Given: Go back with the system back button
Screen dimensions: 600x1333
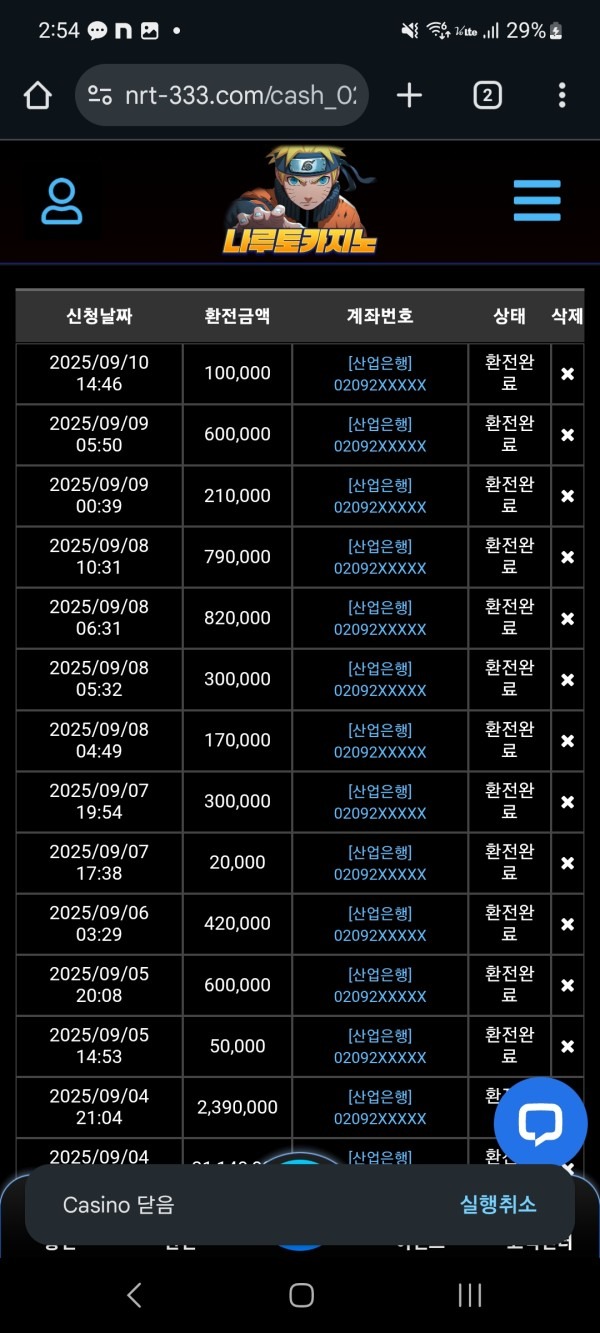Looking at the screenshot, I should tap(134, 1296).
